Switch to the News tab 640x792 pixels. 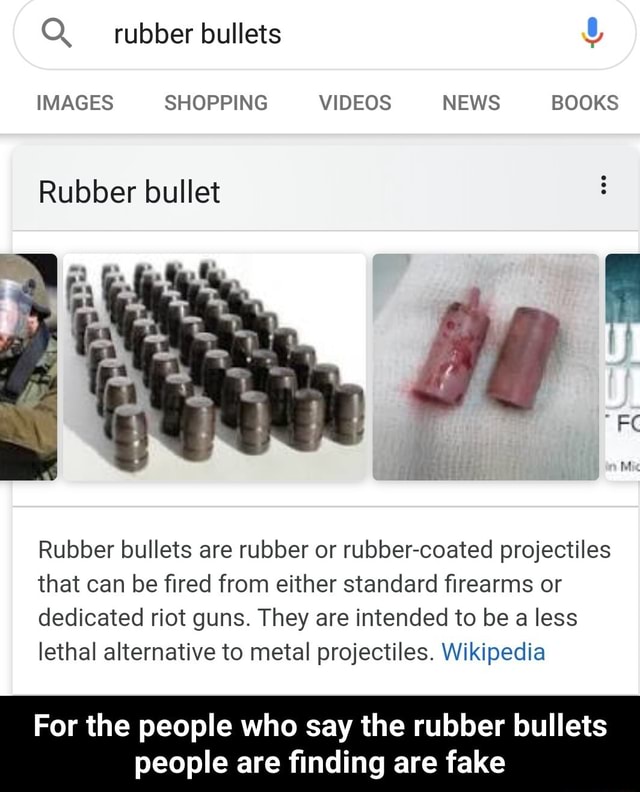coord(472,102)
